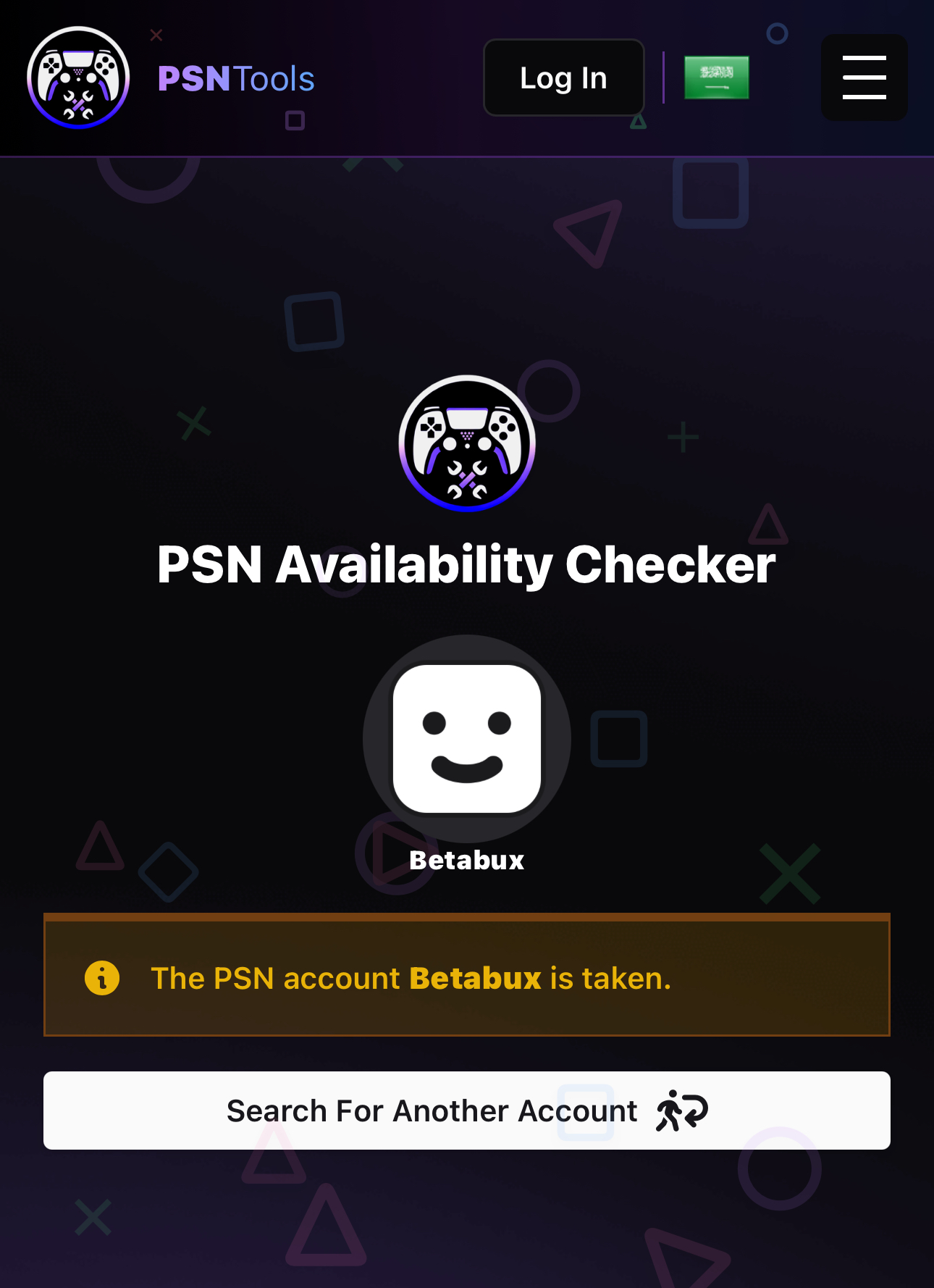Tap the Log In button

coord(563,78)
